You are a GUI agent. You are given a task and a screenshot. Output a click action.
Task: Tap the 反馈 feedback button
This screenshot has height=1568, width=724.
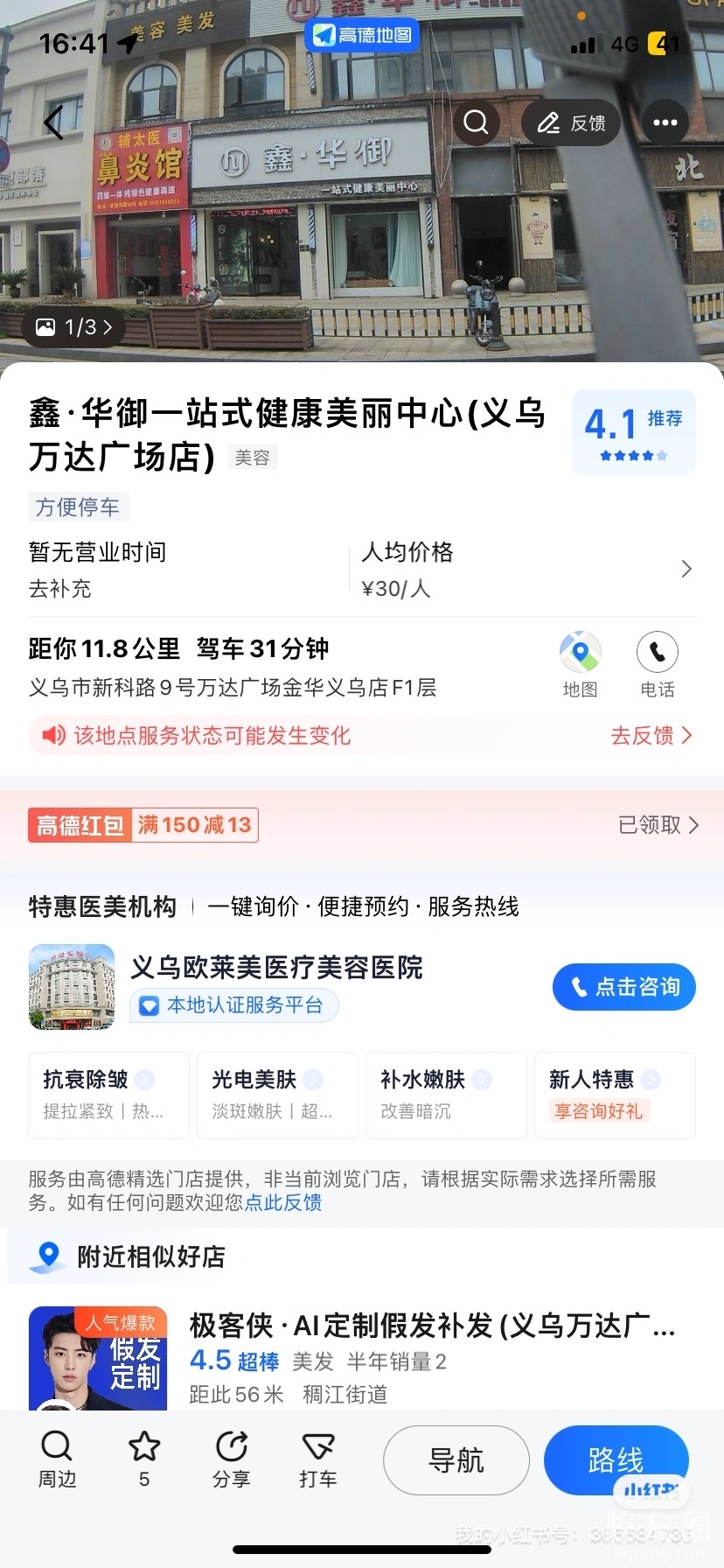pyautogui.click(x=571, y=122)
